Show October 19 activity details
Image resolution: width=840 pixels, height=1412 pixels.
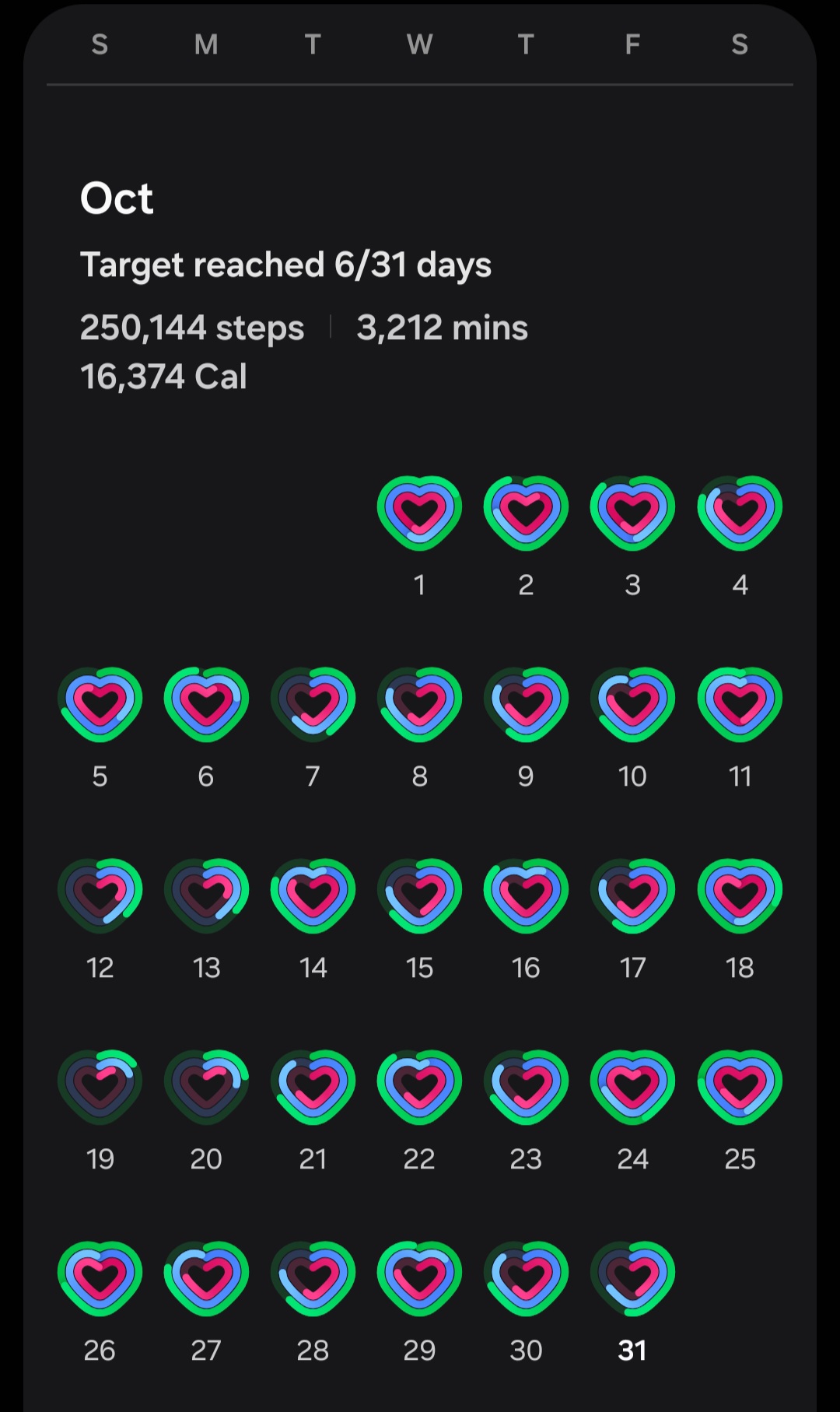[x=100, y=1087]
